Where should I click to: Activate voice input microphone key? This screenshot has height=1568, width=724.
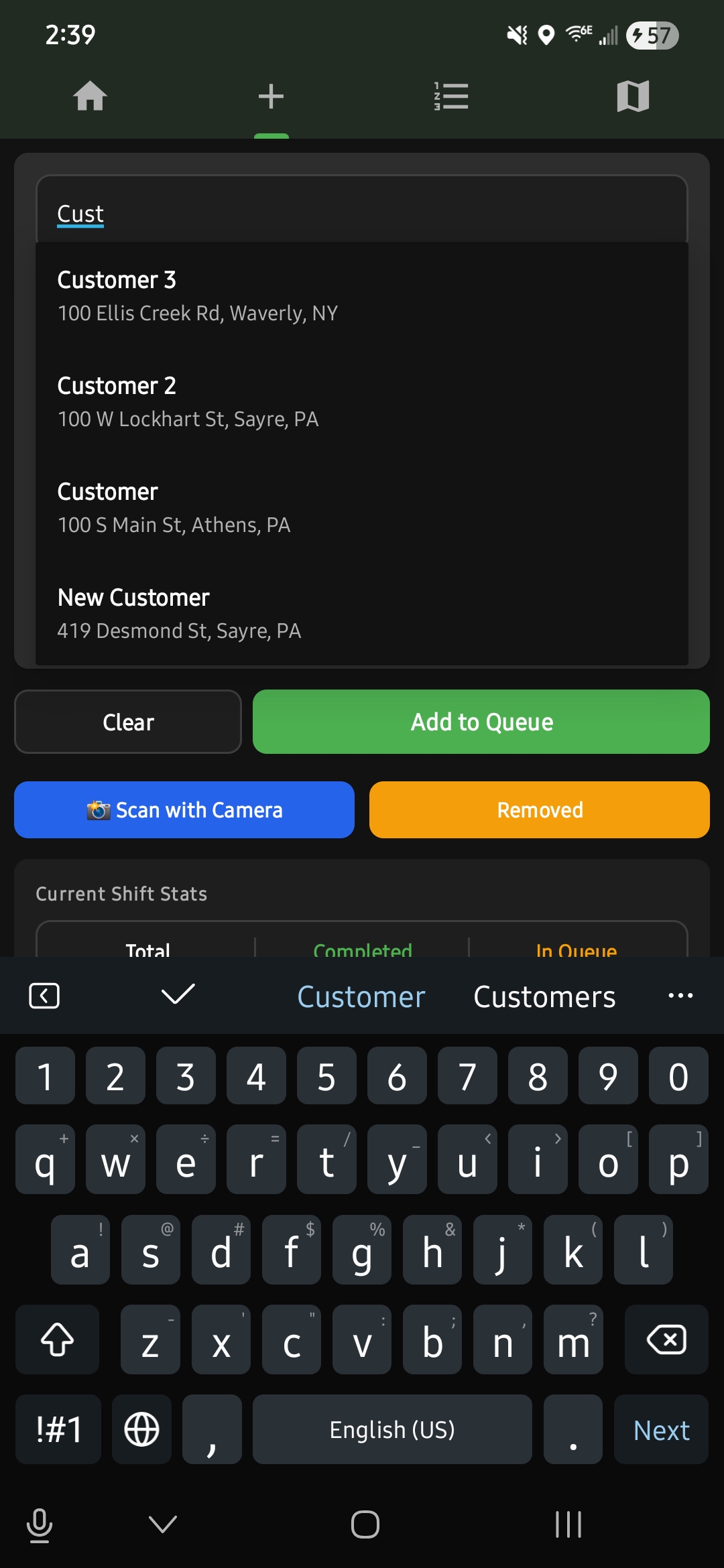point(38,1524)
